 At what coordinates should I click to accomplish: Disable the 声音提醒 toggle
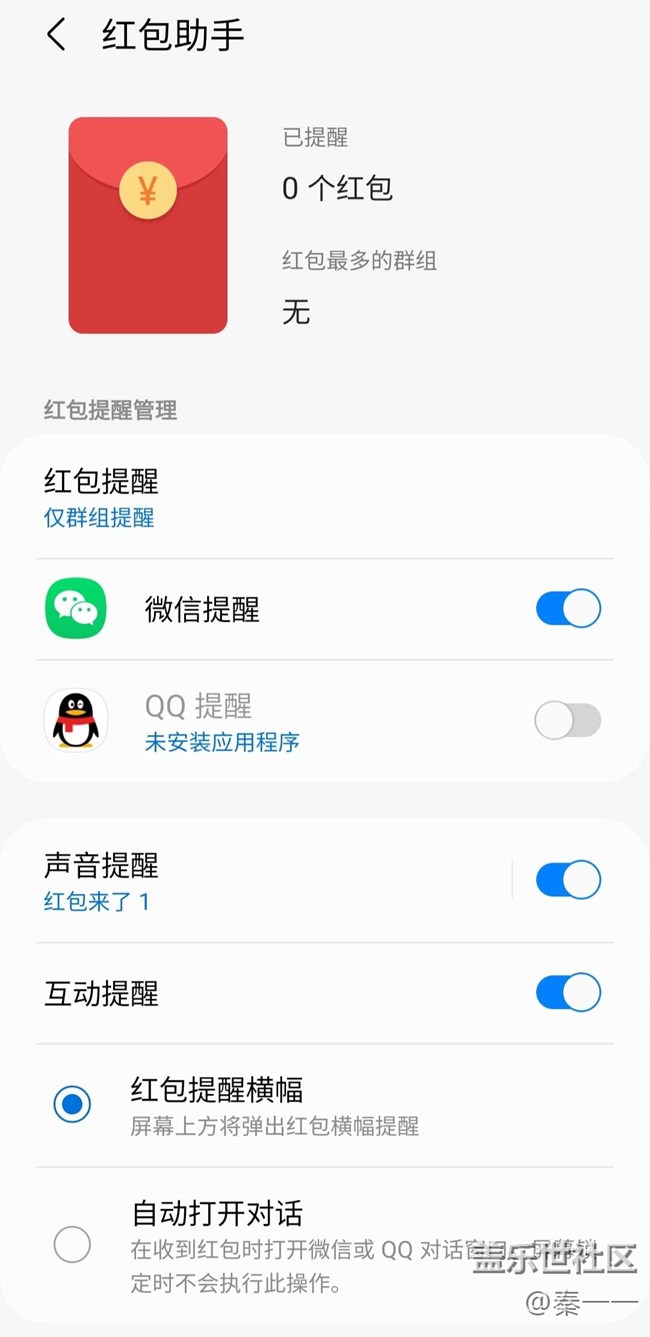tap(568, 881)
